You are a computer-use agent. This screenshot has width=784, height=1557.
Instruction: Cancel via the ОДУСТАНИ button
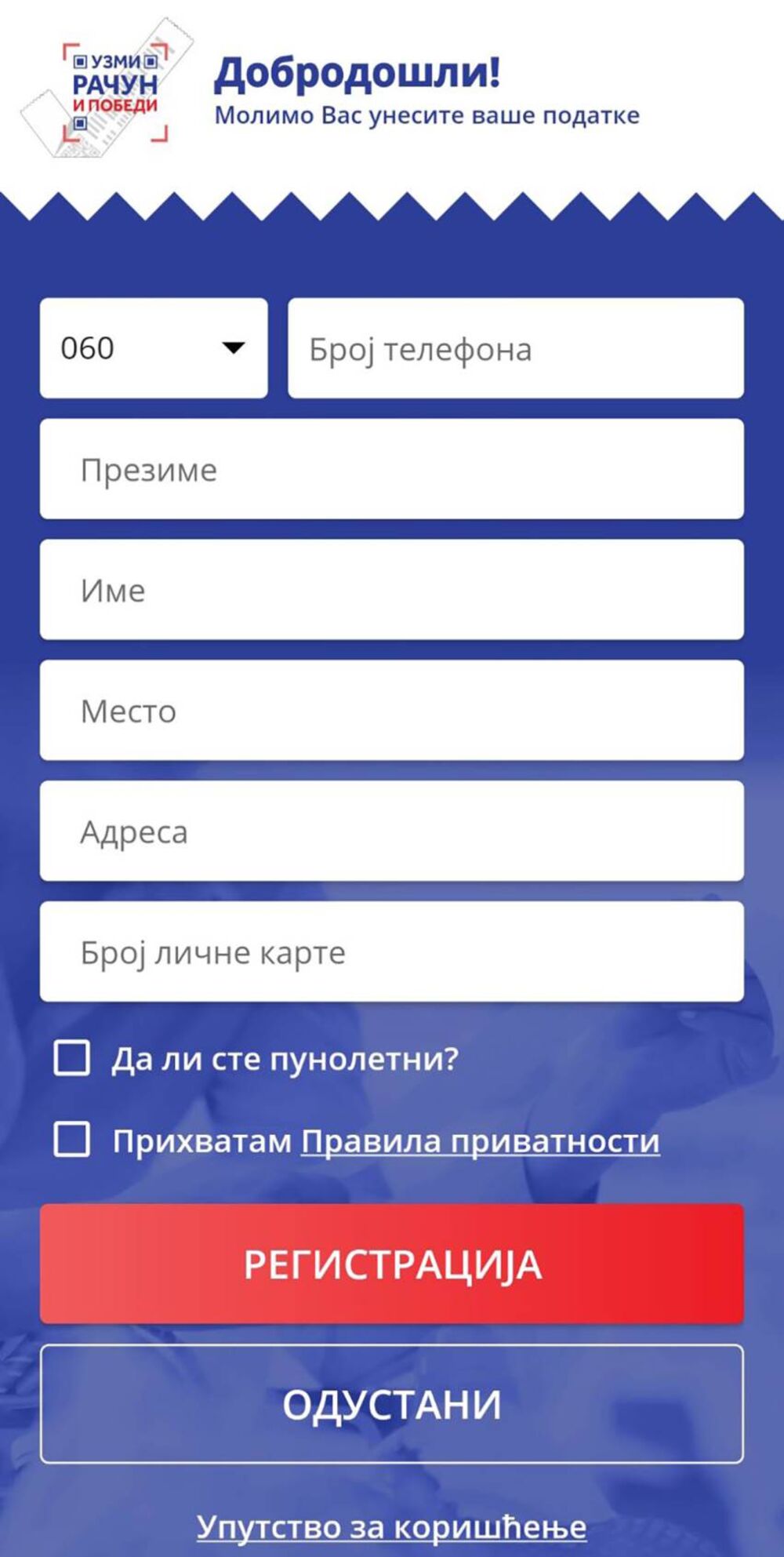click(x=391, y=1404)
